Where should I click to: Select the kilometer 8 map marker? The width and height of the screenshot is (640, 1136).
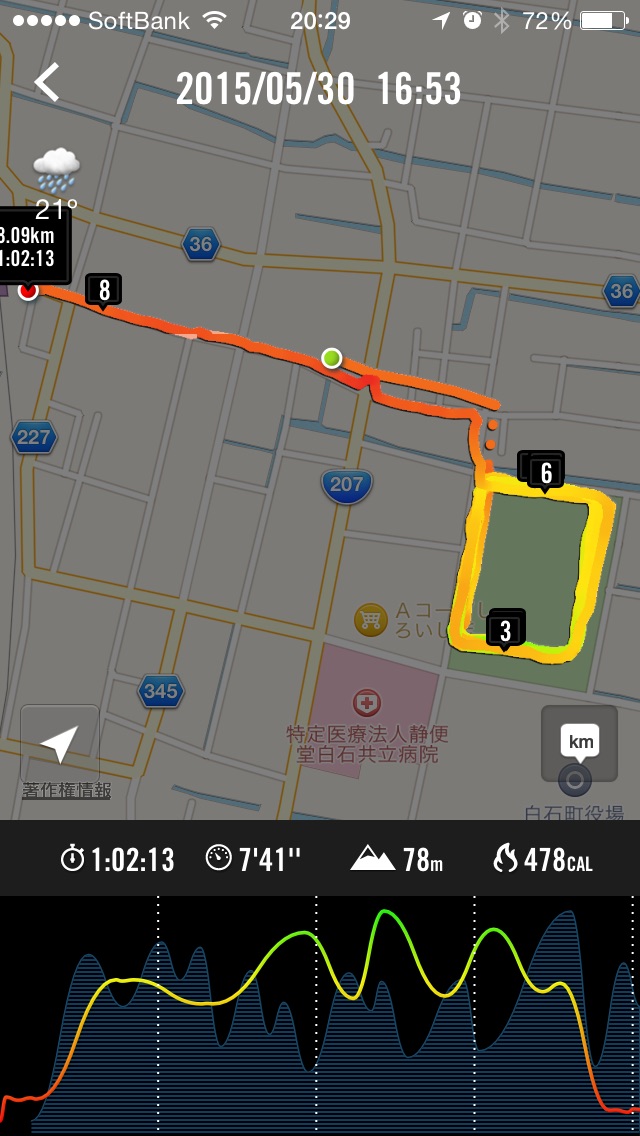click(x=104, y=291)
